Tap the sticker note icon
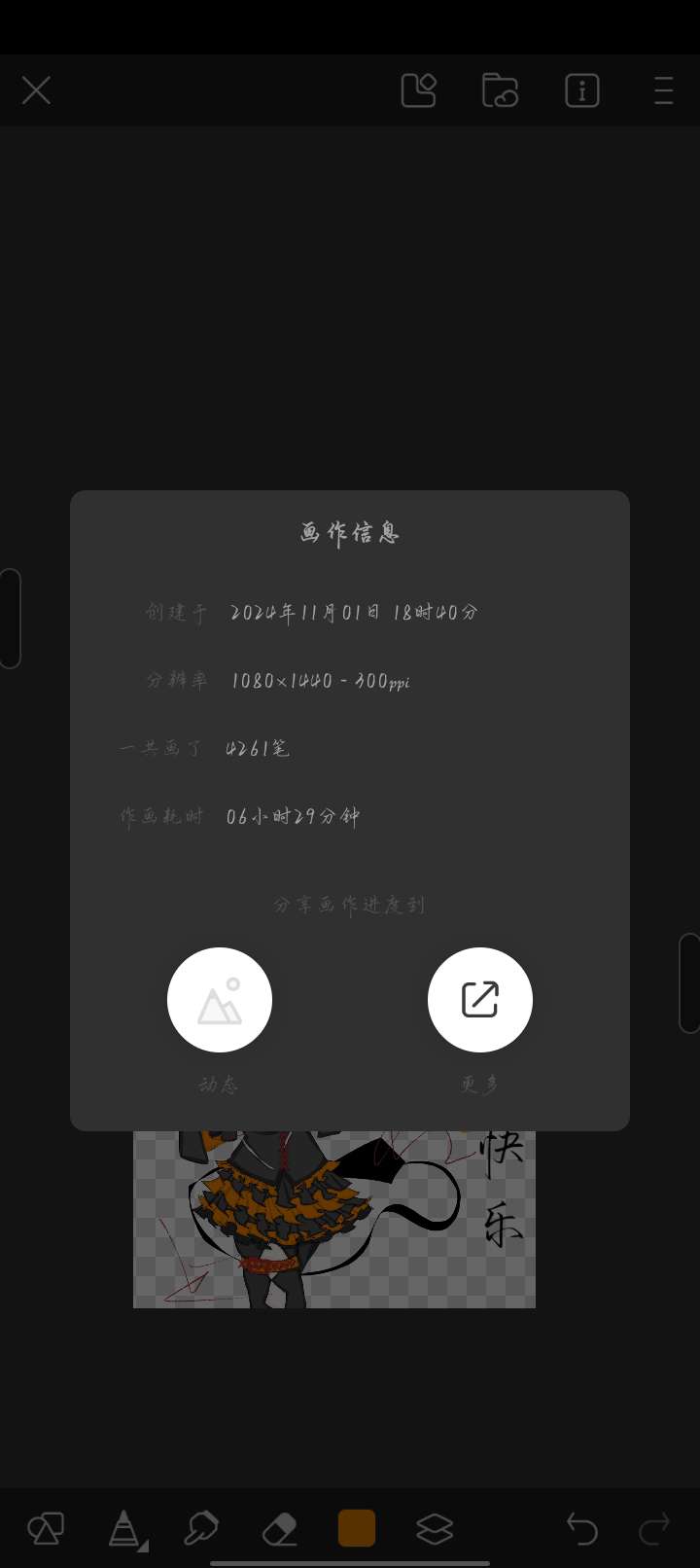 coord(419,90)
